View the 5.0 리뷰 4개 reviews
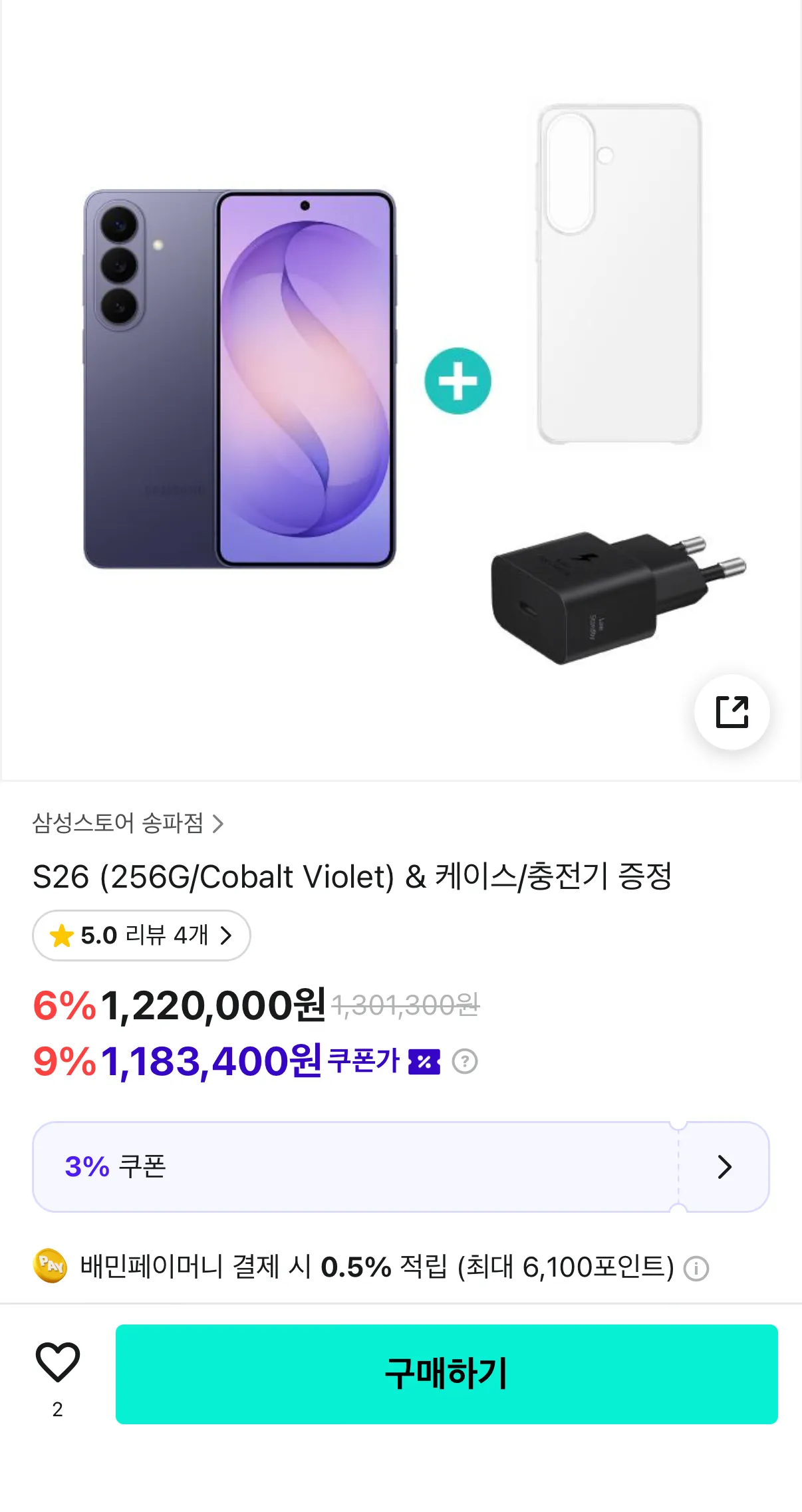Viewport: 802px width, 1512px height. tap(141, 936)
